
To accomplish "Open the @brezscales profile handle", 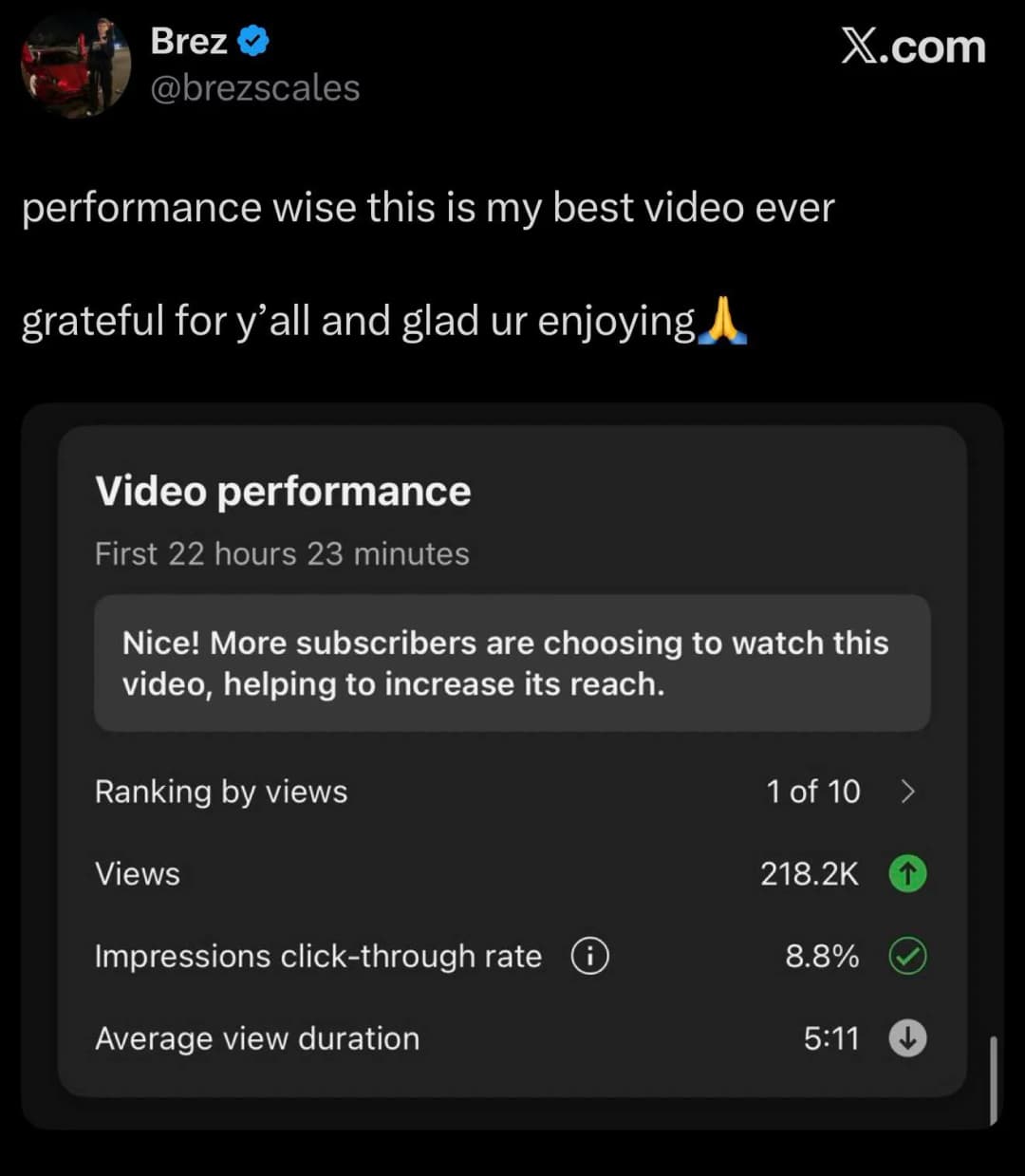I will pos(255,87).
